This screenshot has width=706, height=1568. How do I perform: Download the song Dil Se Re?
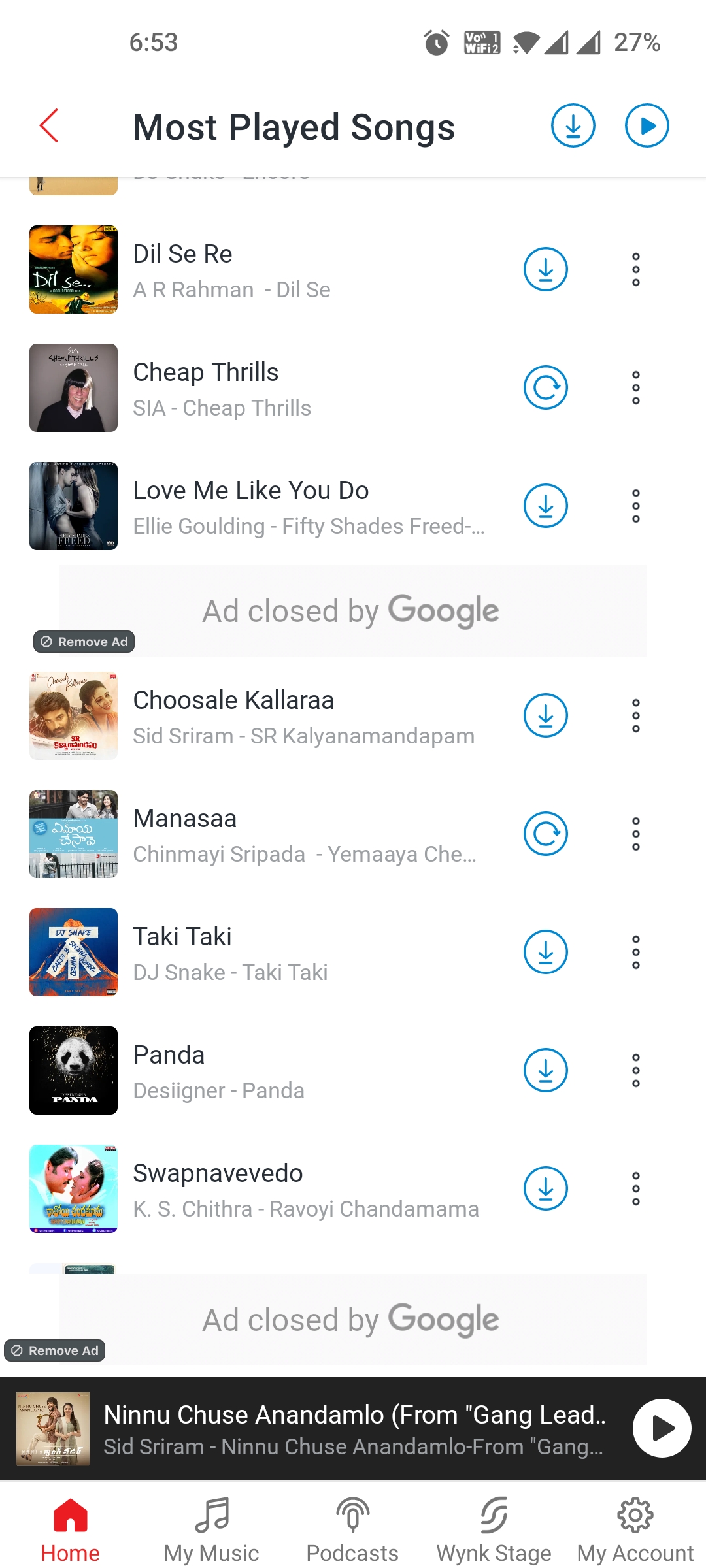point(545,269)
